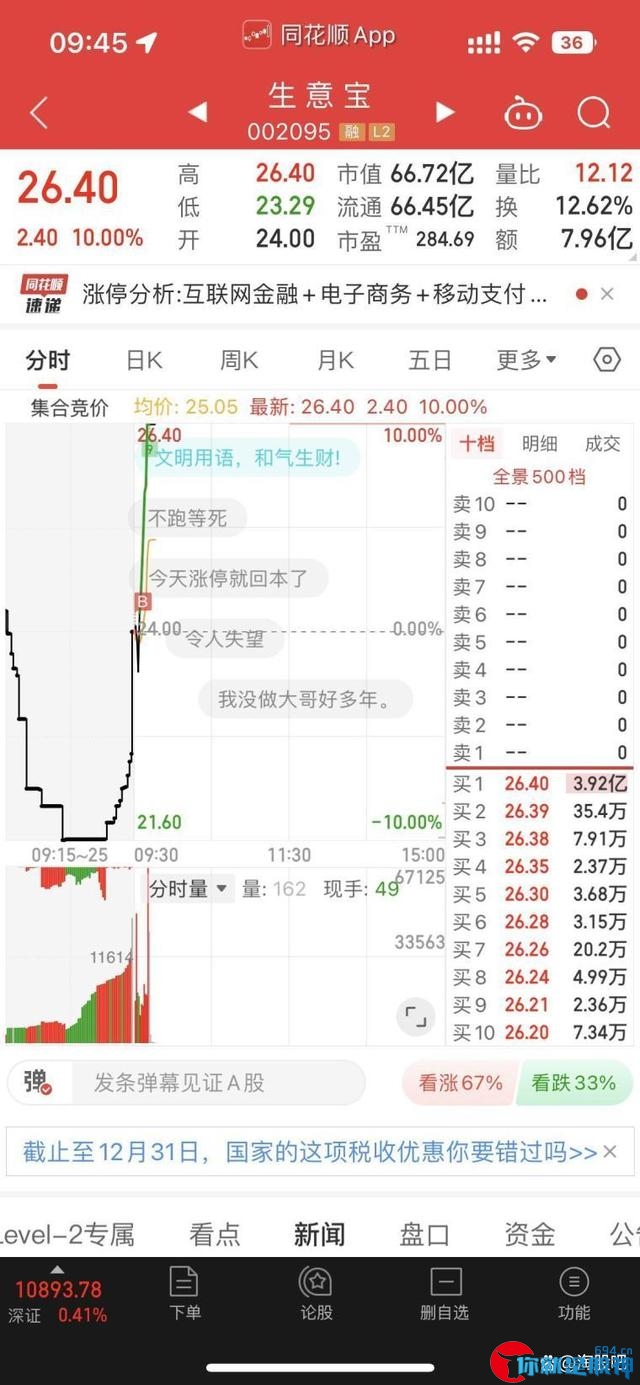Close the 涨停分析 news banner

point(607,294)
